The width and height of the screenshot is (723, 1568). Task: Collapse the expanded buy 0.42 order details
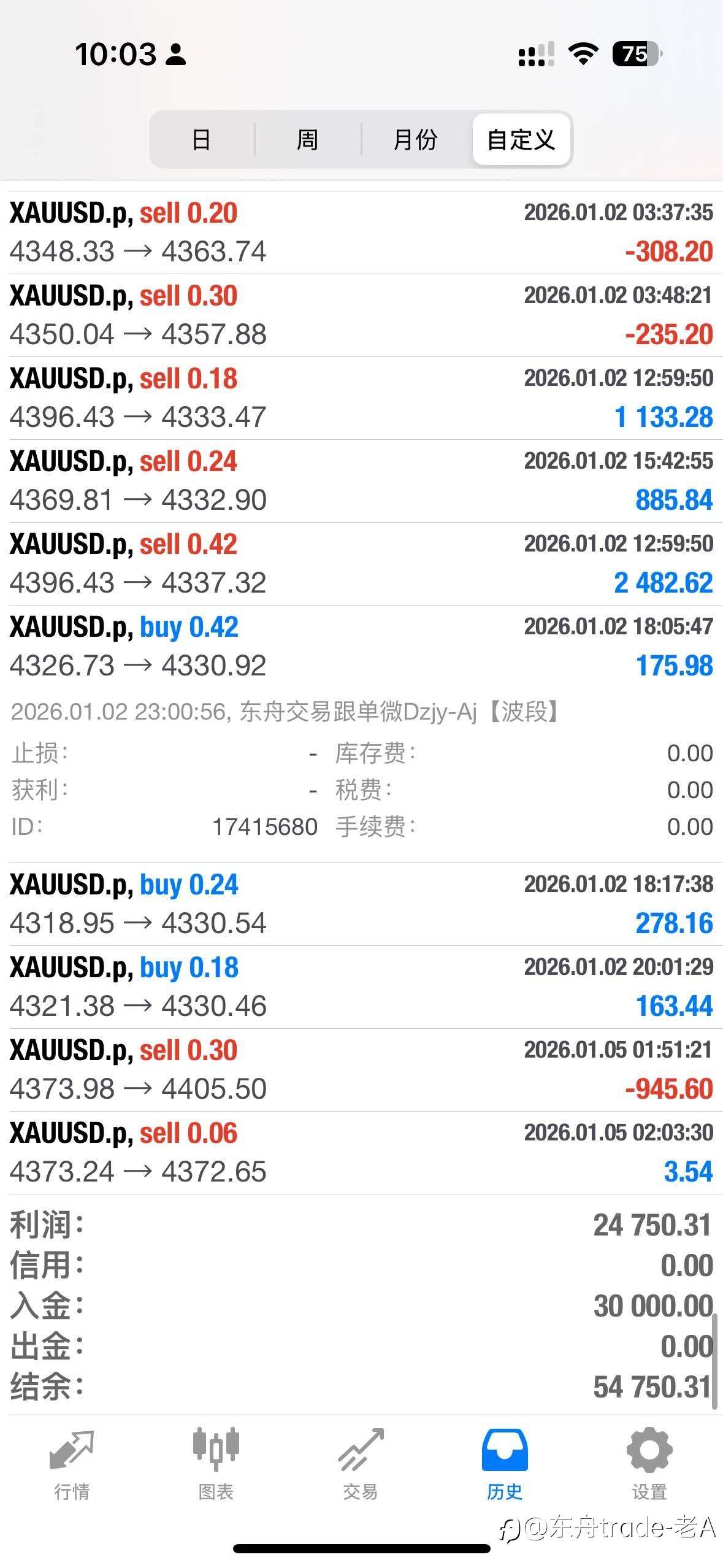click(362, 645)
